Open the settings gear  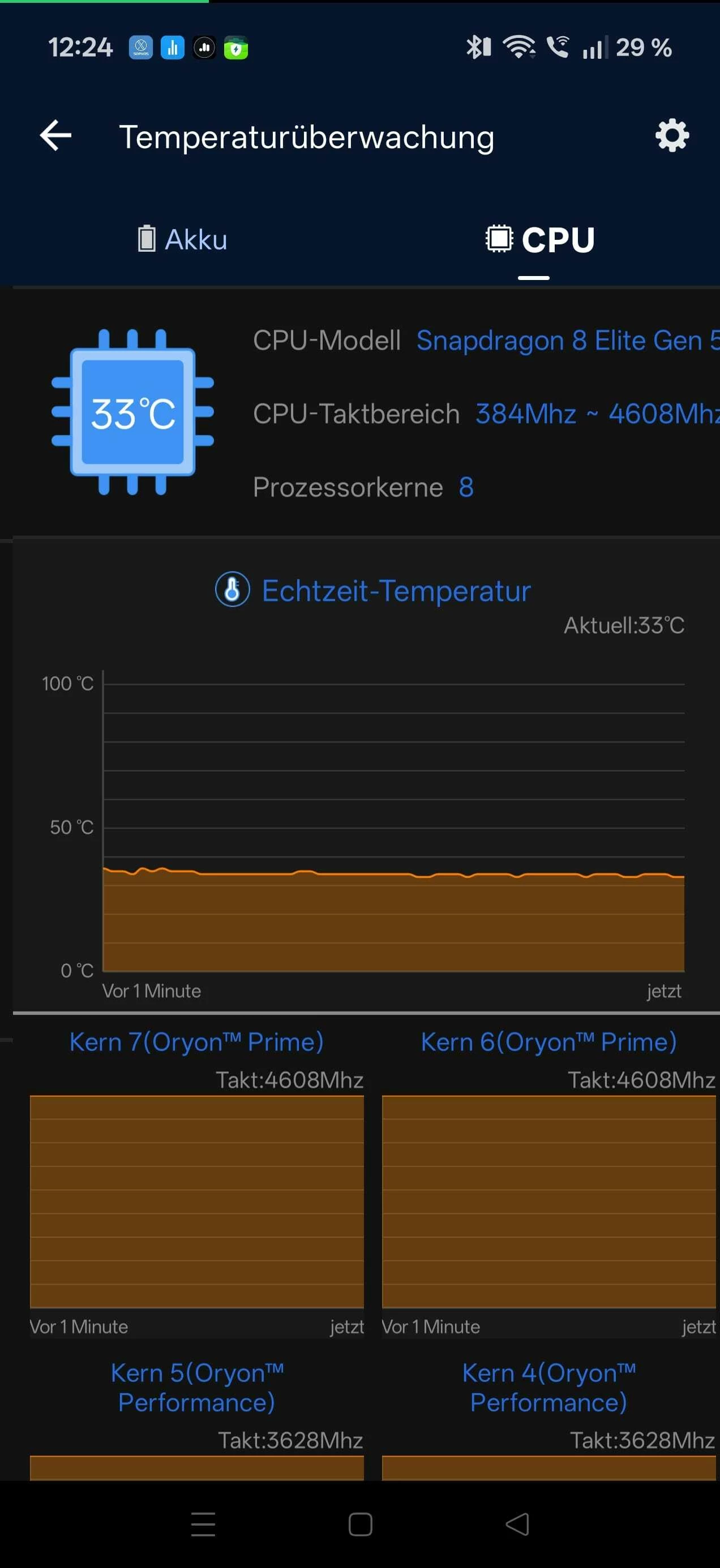[x=672, y=135]
